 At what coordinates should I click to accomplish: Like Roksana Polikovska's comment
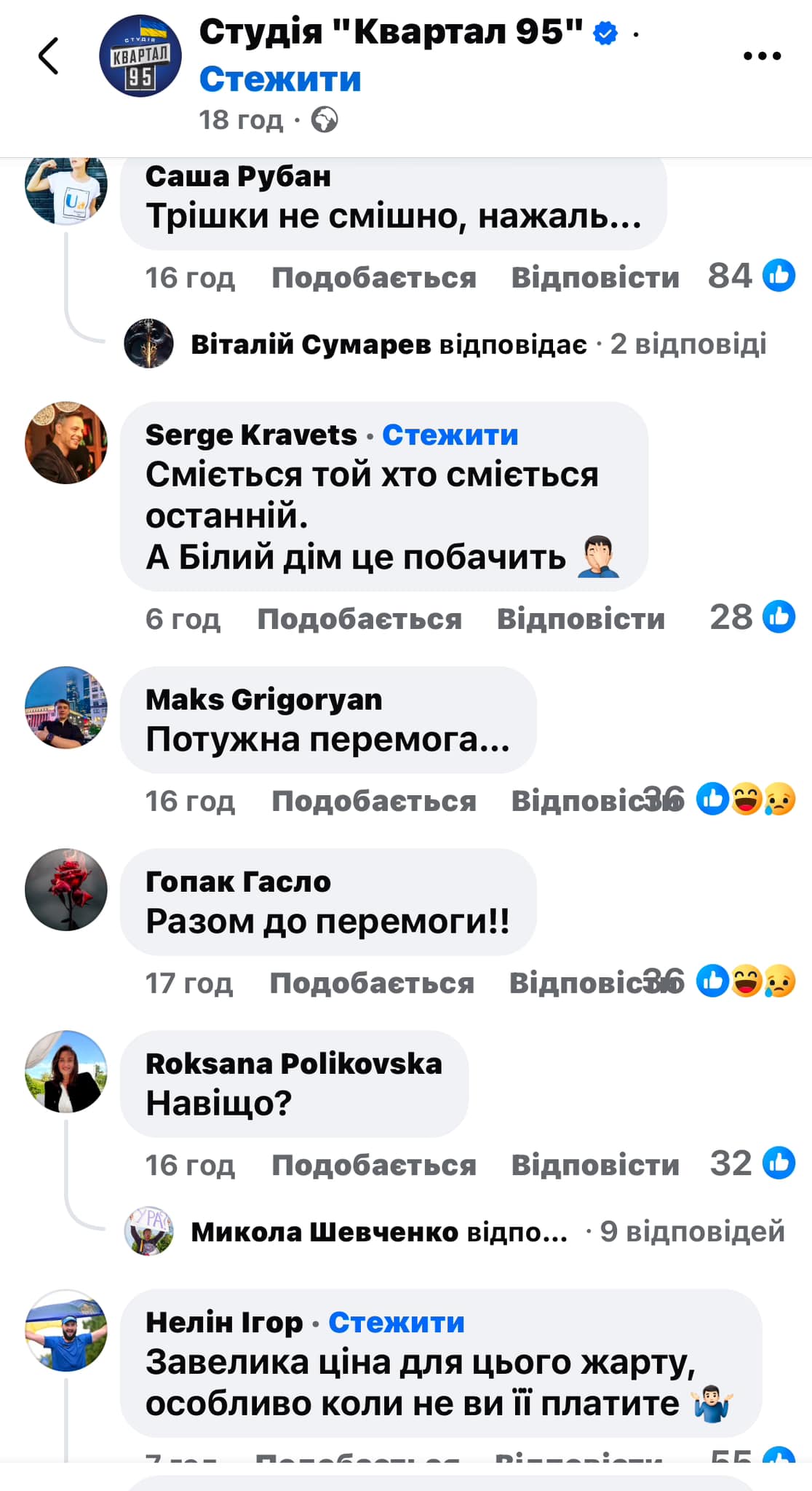pyautogui.click(x=373, y=1165)
